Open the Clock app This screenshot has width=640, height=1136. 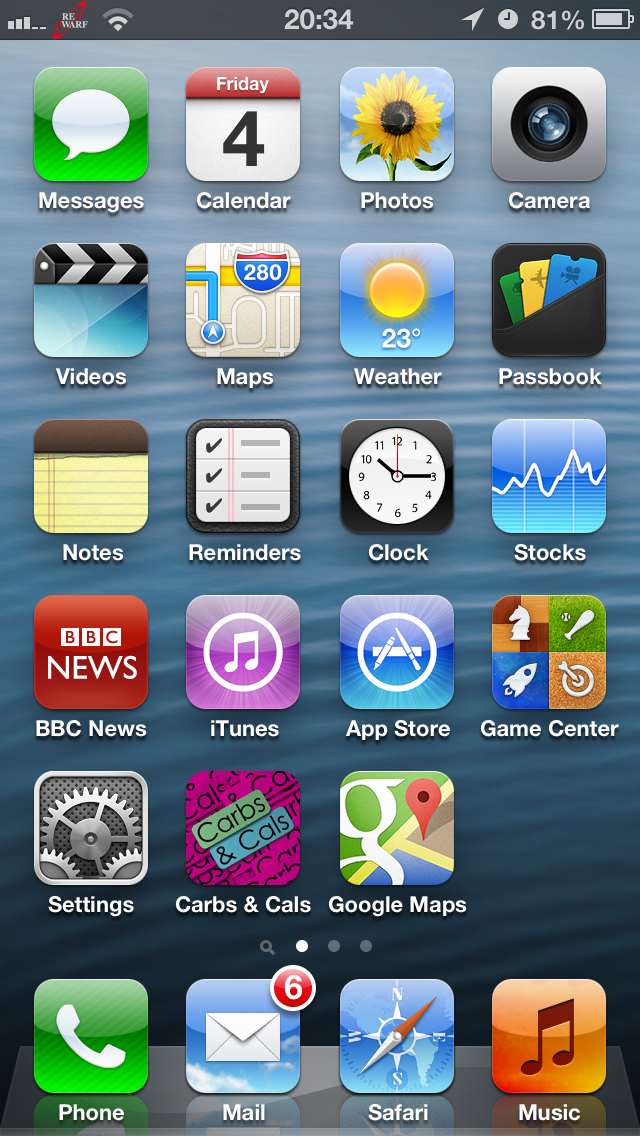tap(396, 476)
